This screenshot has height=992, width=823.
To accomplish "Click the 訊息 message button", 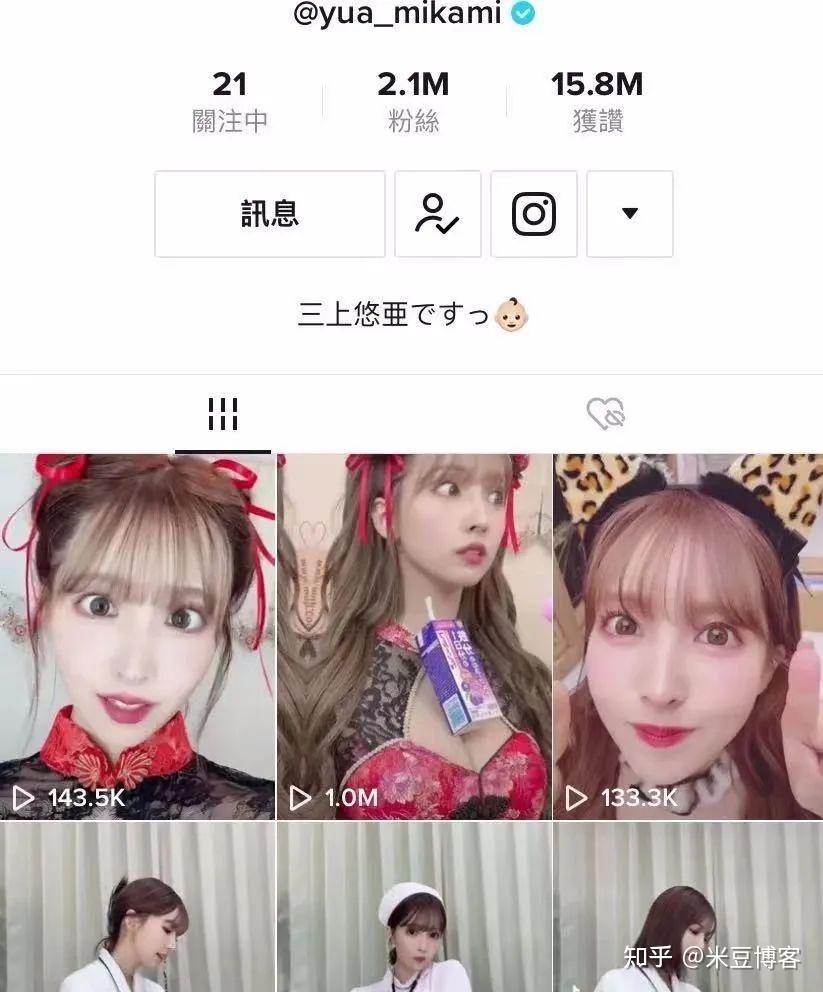I will [x=270, y=214].
